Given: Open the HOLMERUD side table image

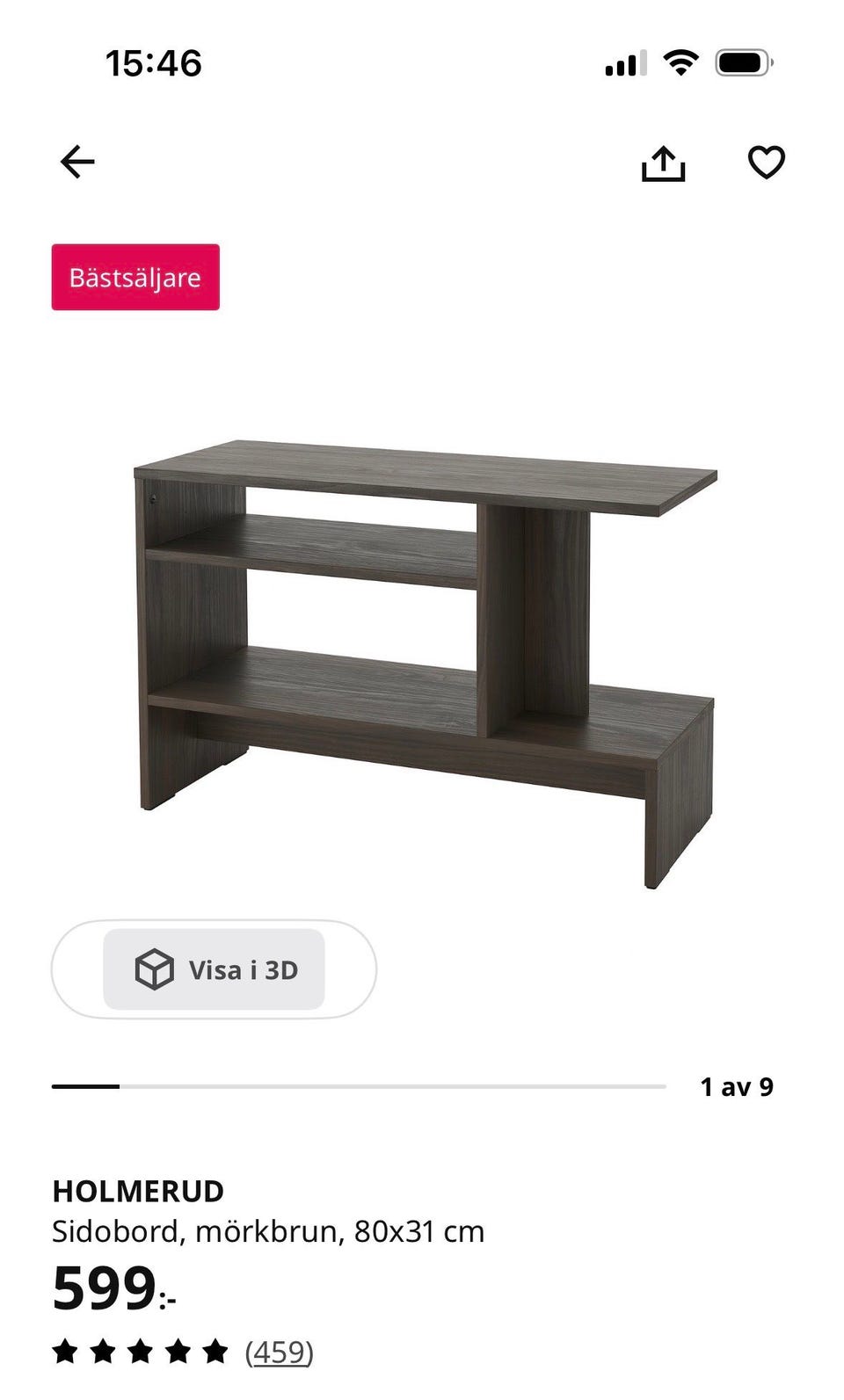Looking at the screenshot, I should coord(426,664).
